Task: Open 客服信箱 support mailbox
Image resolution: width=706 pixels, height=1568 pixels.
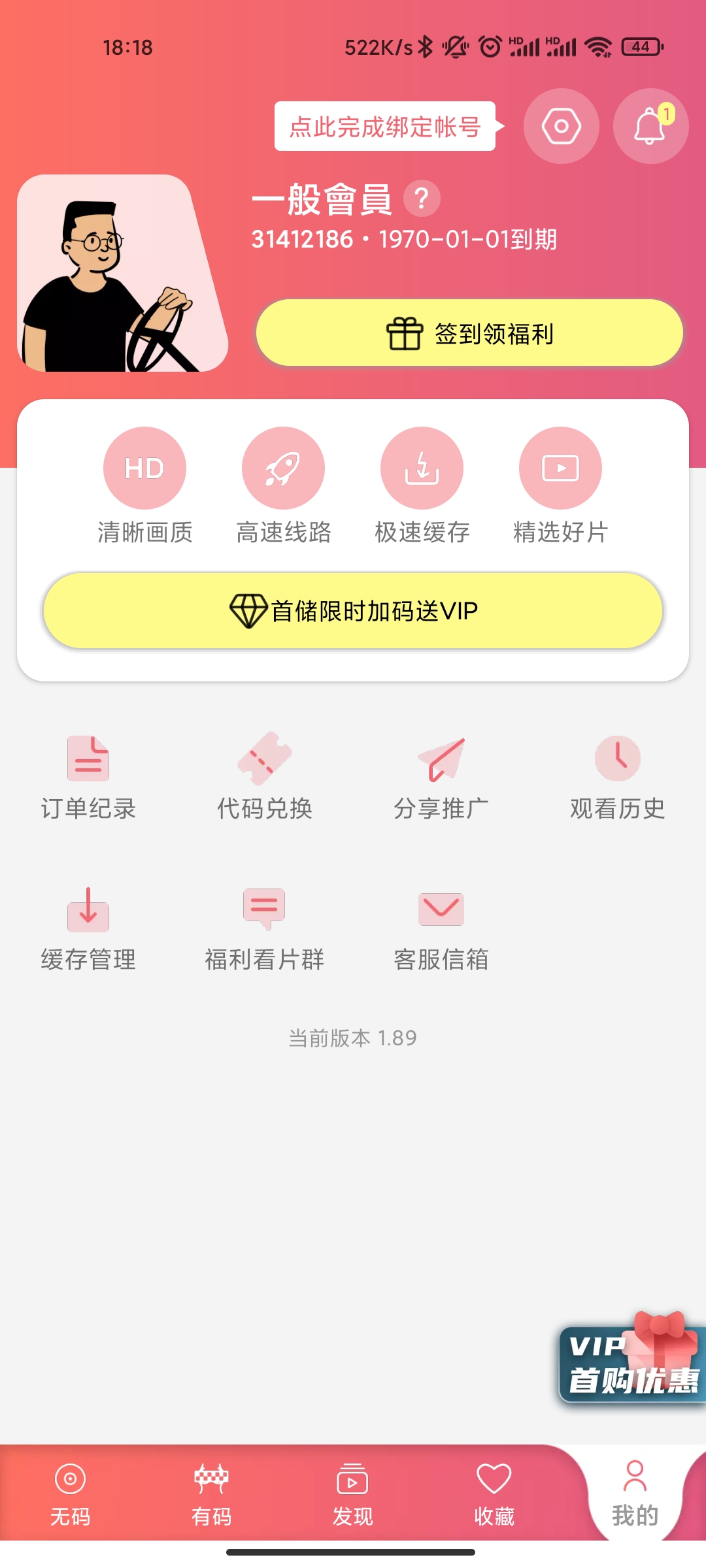Action: click(441, 928)
